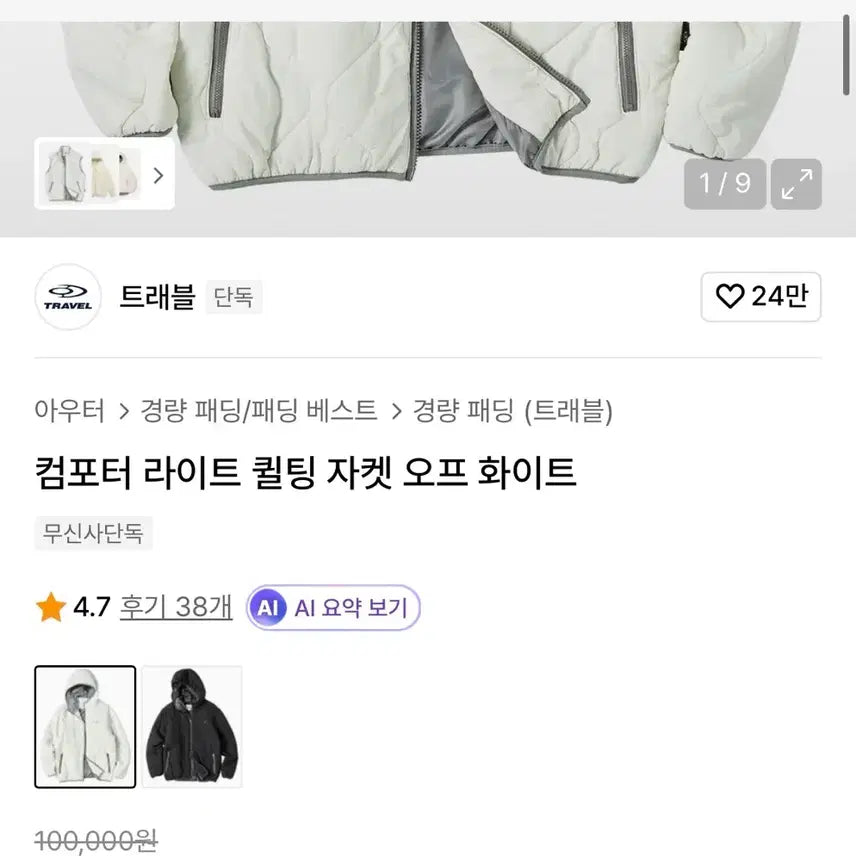Open the product image thumbnail strip
The height and width of the screenshot is (856, 856).
(104, 174)
